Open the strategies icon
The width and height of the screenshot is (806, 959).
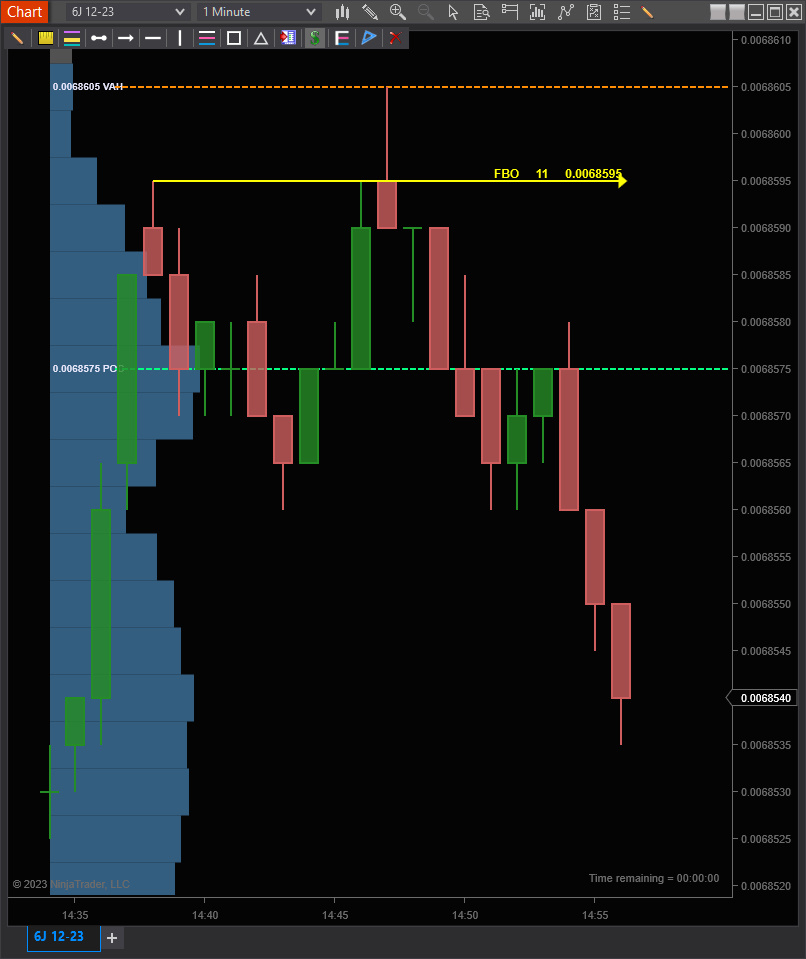(x=566, y=12)
